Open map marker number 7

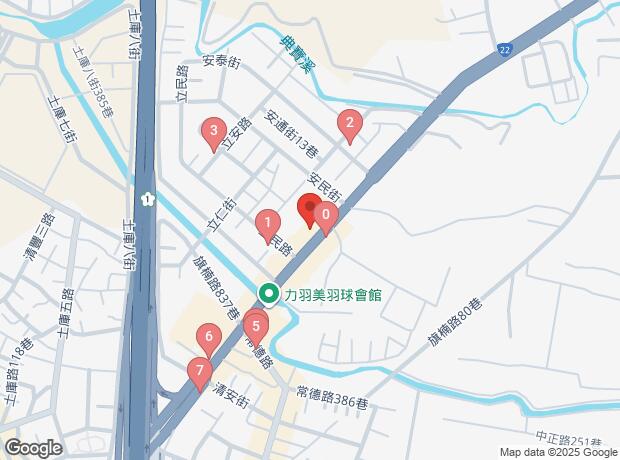[199, 371]
